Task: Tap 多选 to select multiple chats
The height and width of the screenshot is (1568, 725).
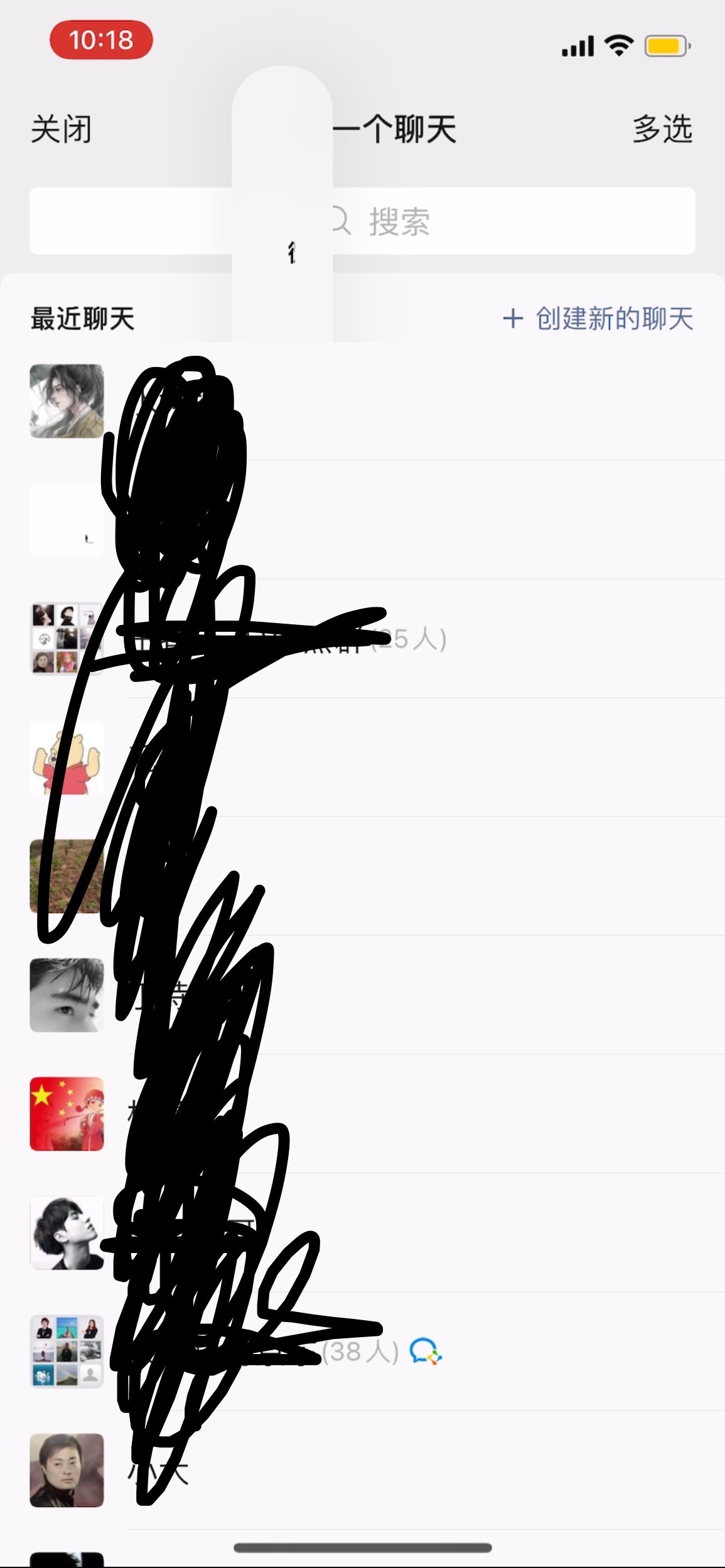Action: pos(662,130)
